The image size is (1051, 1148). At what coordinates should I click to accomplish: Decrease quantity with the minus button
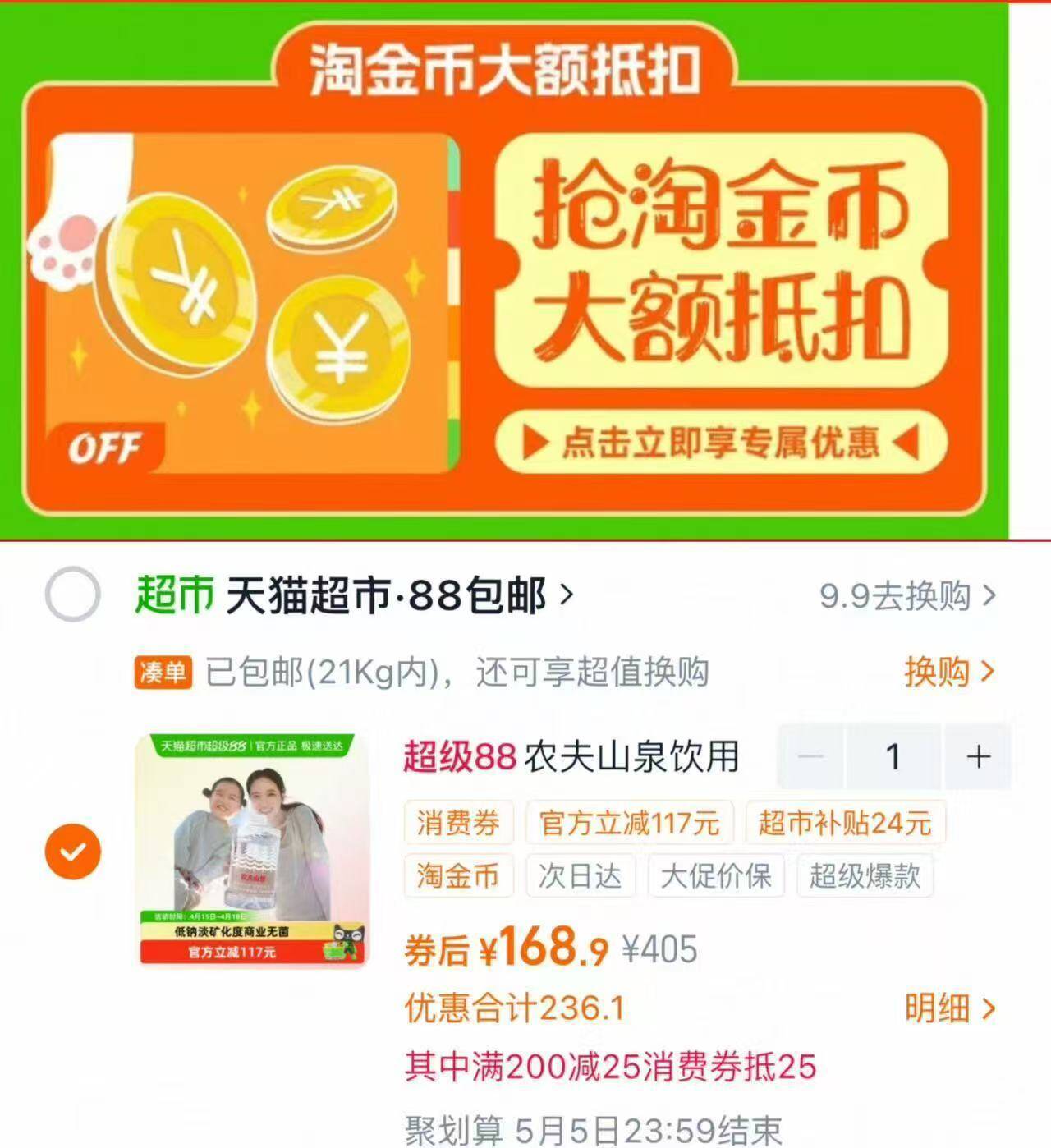(810, 756)
